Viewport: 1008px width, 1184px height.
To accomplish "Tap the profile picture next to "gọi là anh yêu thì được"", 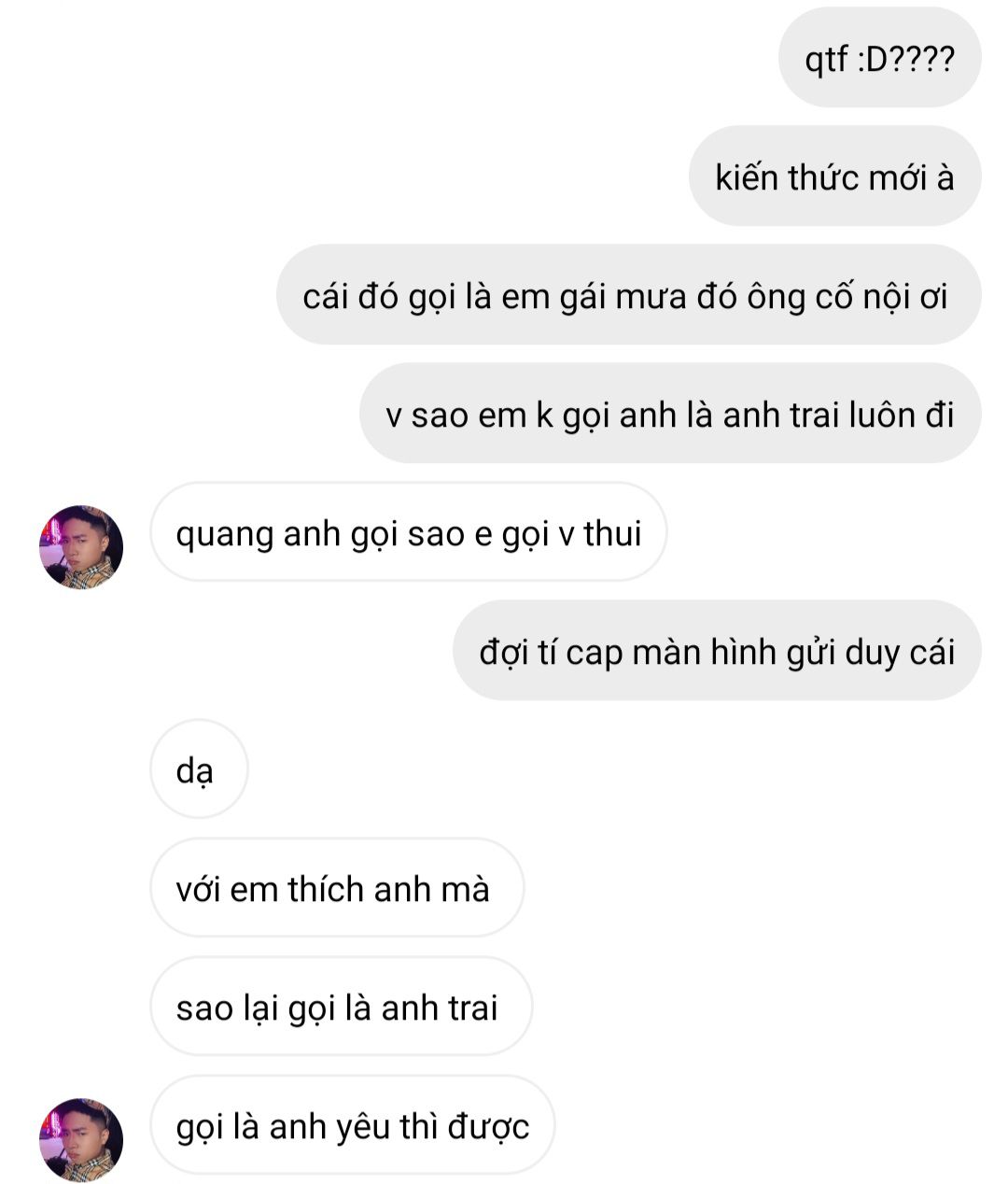I will (81, 1139).
